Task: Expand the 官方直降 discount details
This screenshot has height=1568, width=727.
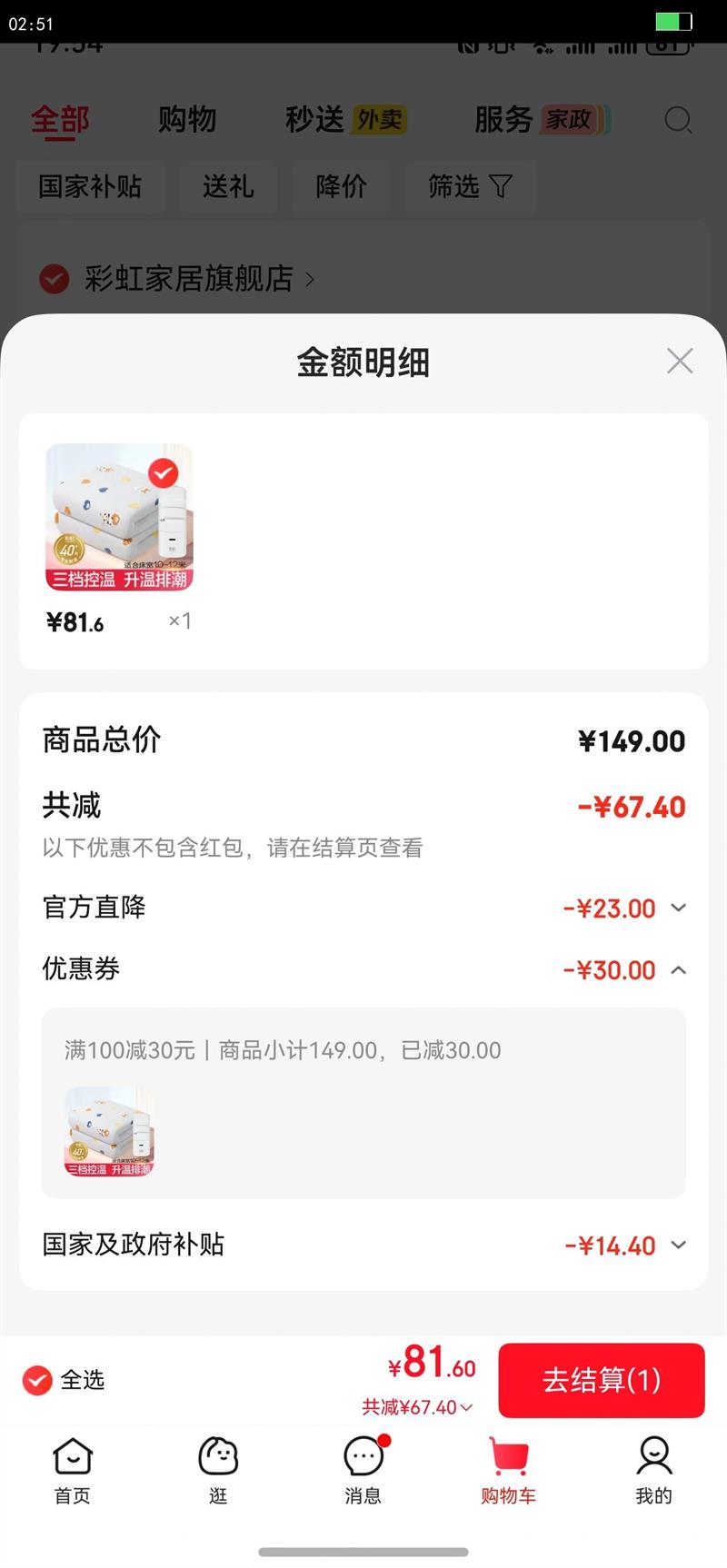Action: 678,908
